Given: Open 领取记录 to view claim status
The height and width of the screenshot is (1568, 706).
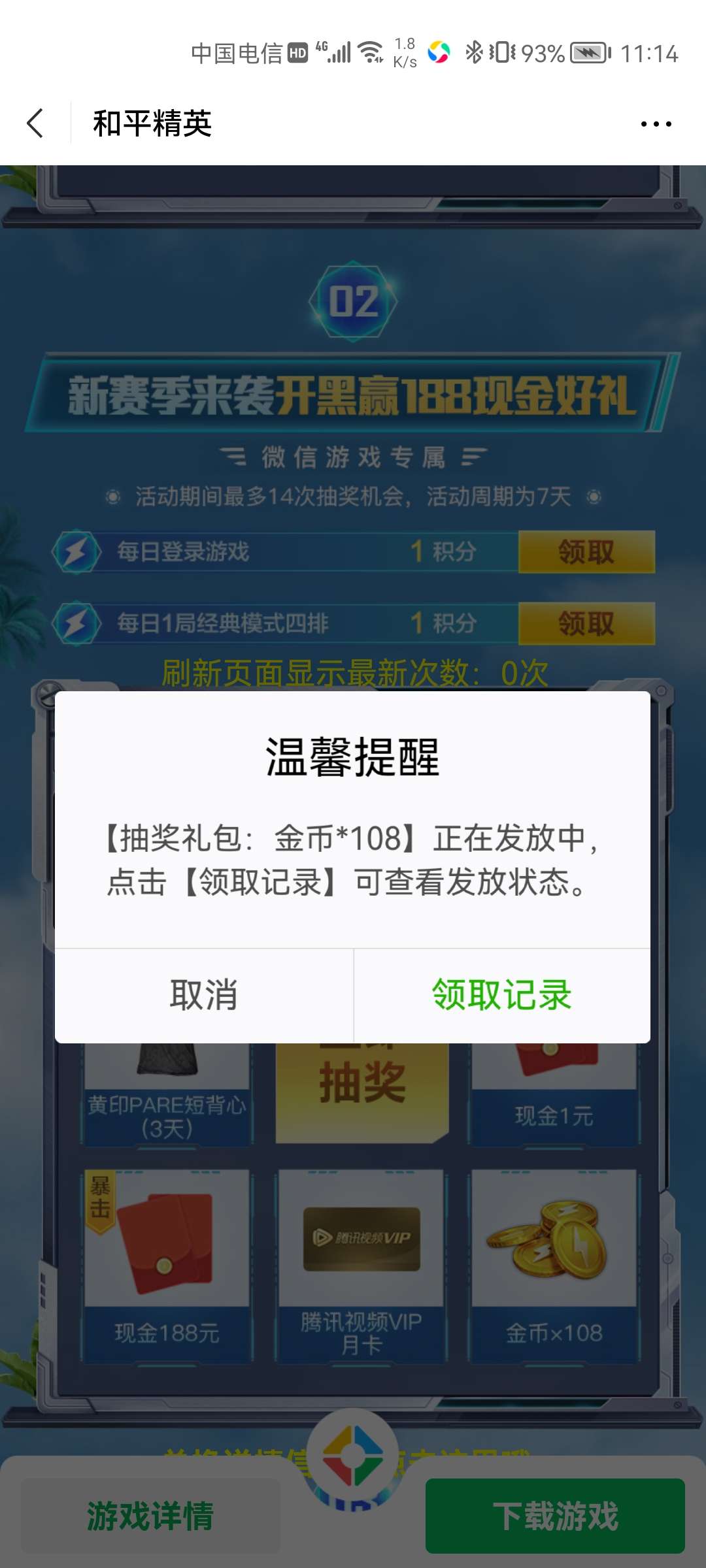Looking at the screenshot, I should pos(501,995).
